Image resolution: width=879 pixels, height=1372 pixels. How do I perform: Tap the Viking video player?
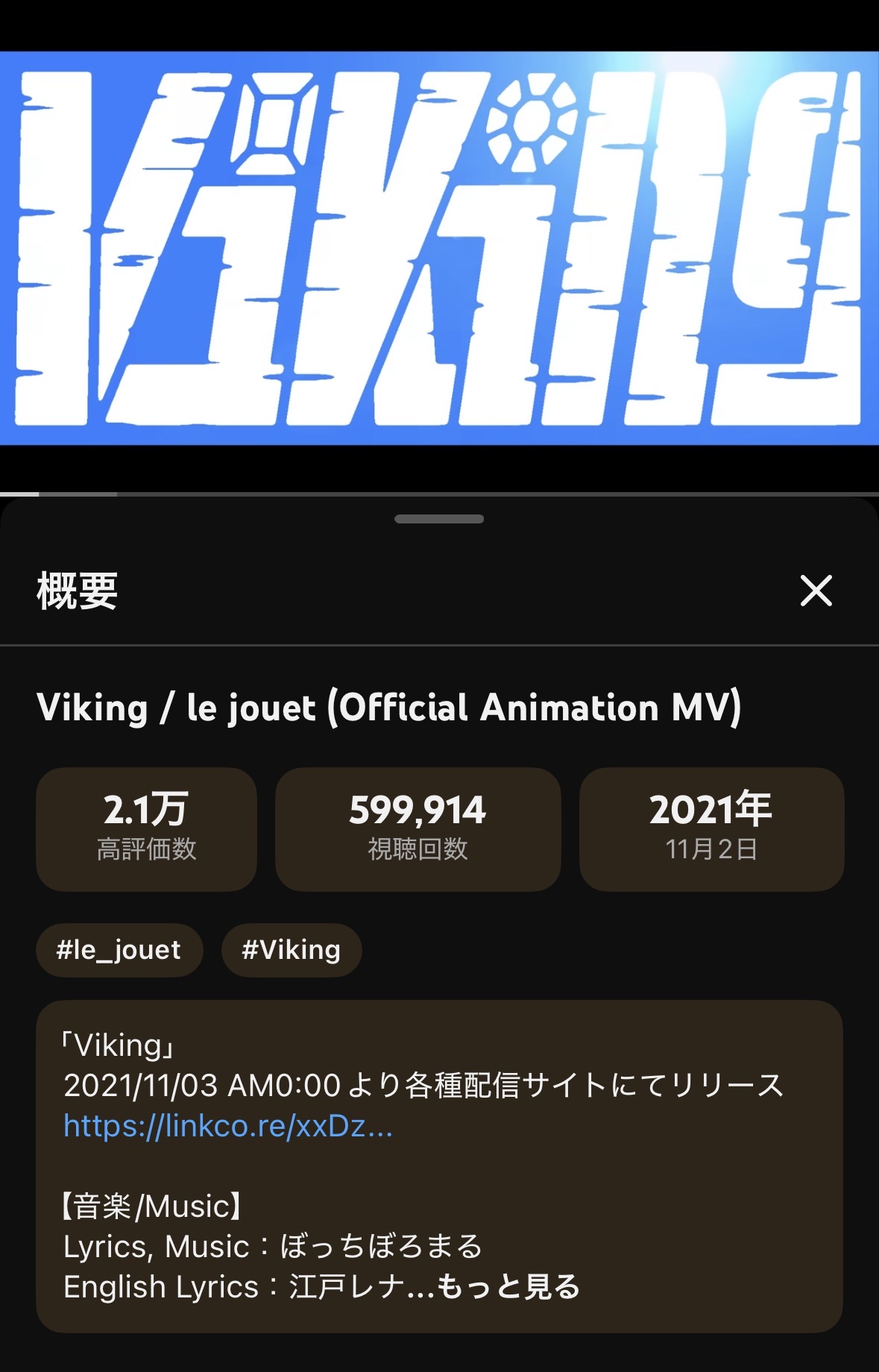(x=439, y=248)
